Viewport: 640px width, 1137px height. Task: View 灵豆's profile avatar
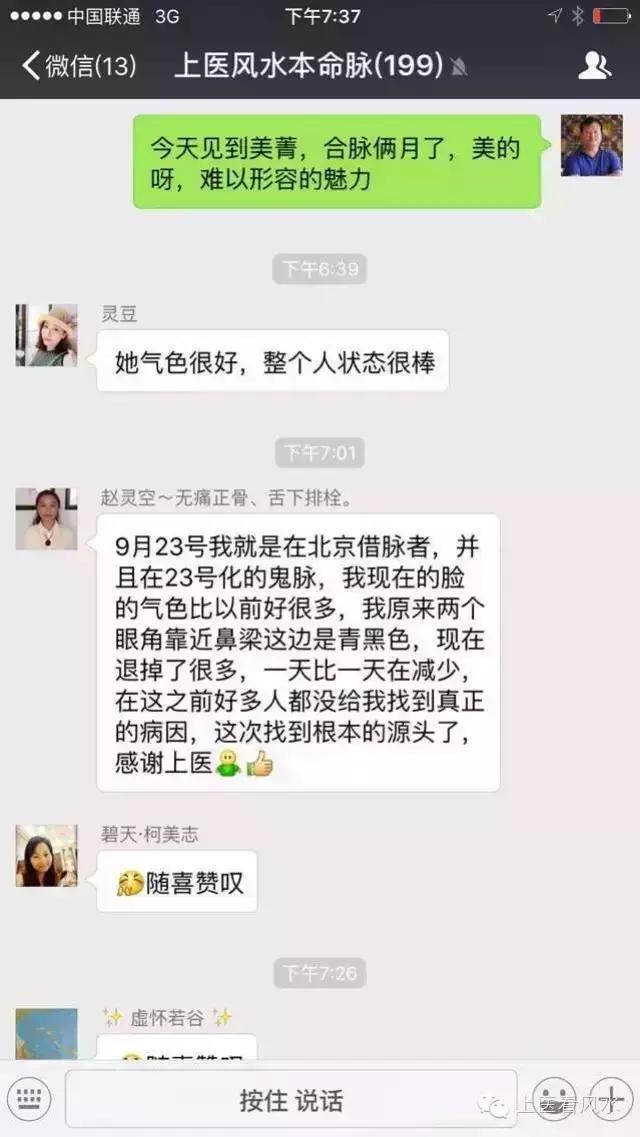click(46, 335)
